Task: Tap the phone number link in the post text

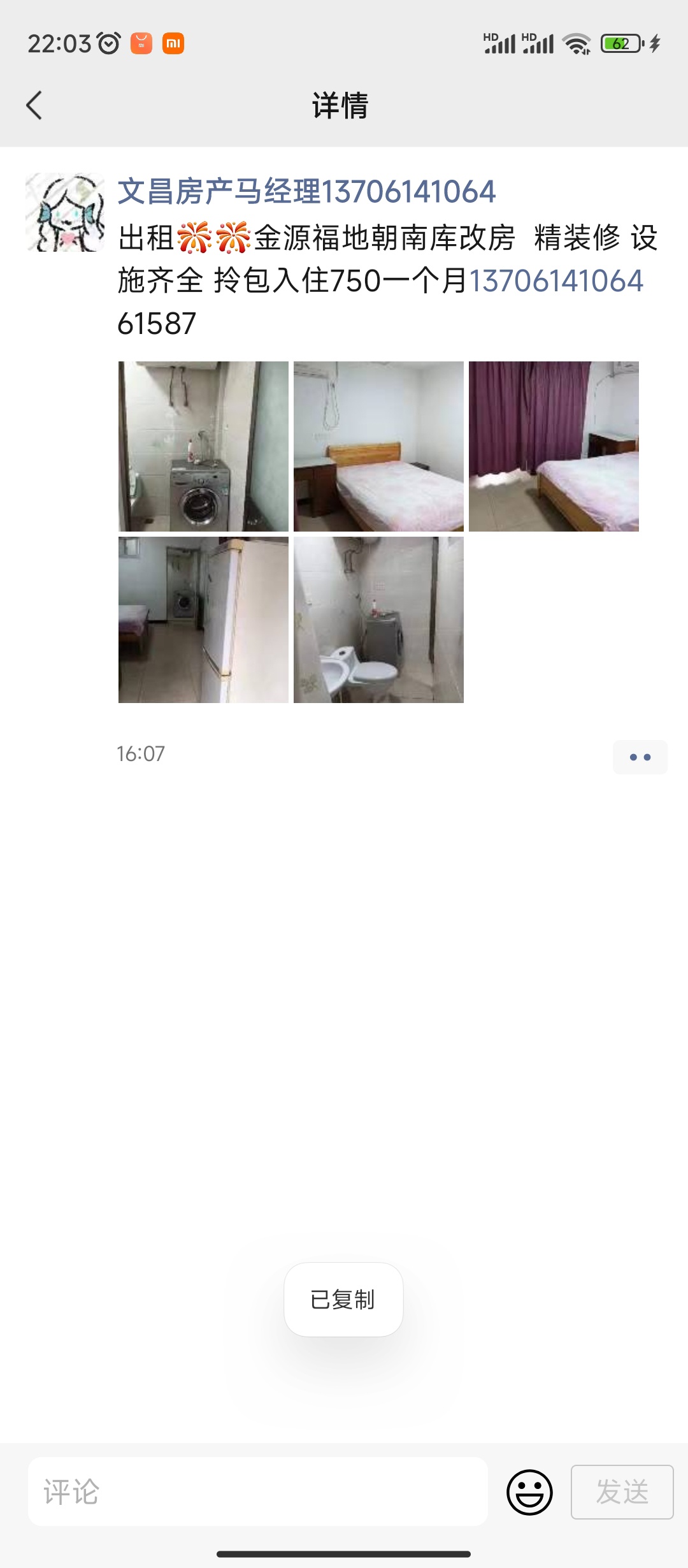Action: pos(556,281)
